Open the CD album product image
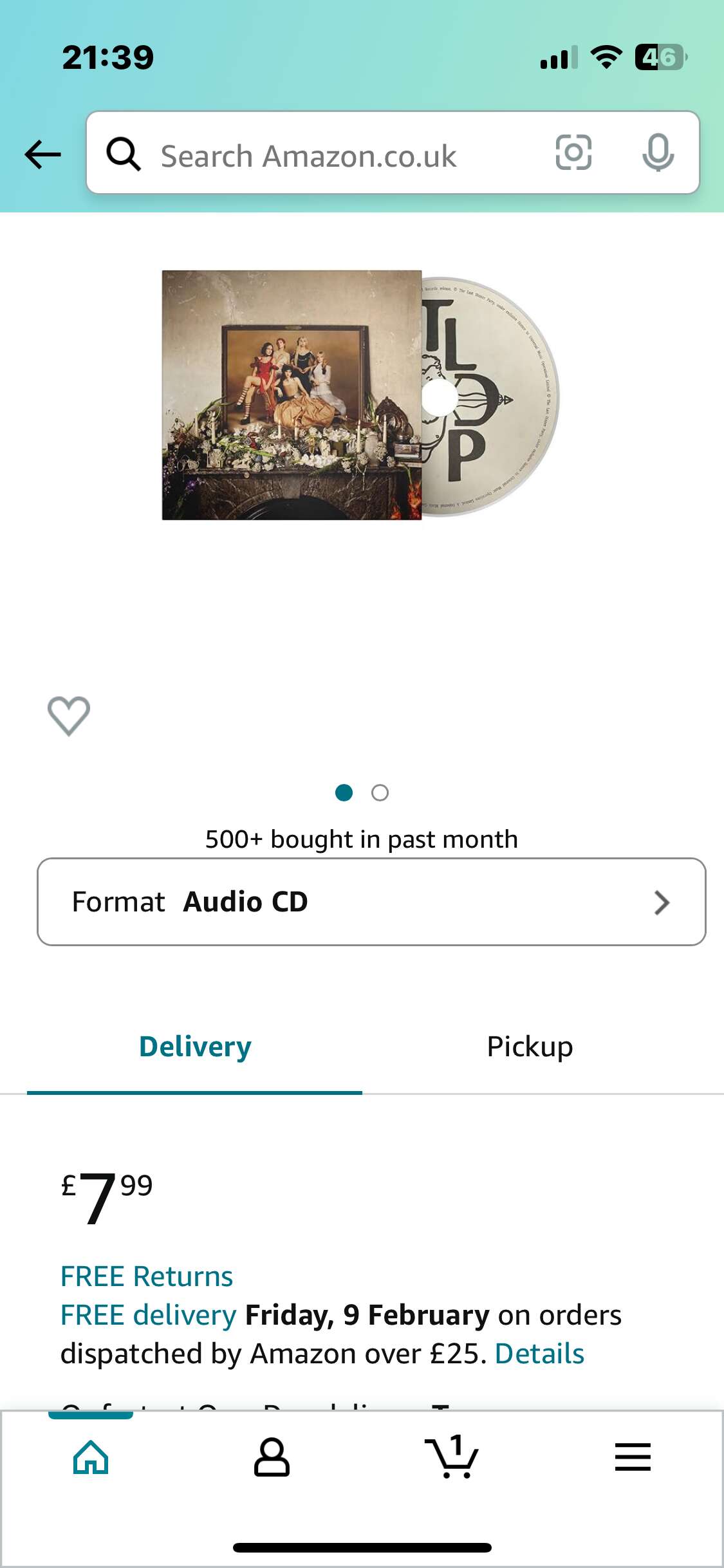This screenshot has width=724, height=1568. pos(360,395)
